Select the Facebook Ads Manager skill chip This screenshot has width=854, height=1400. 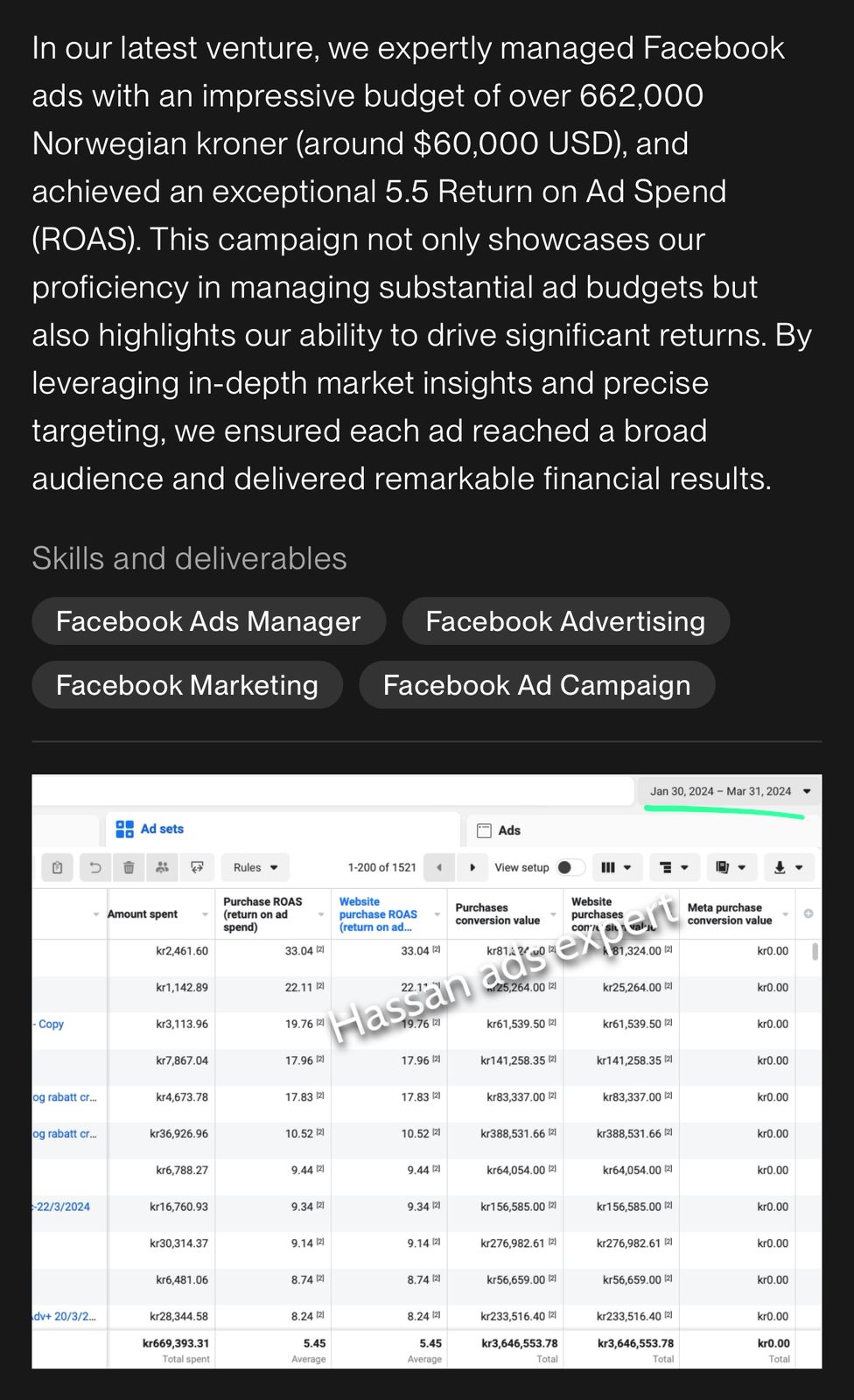(208, 621)
